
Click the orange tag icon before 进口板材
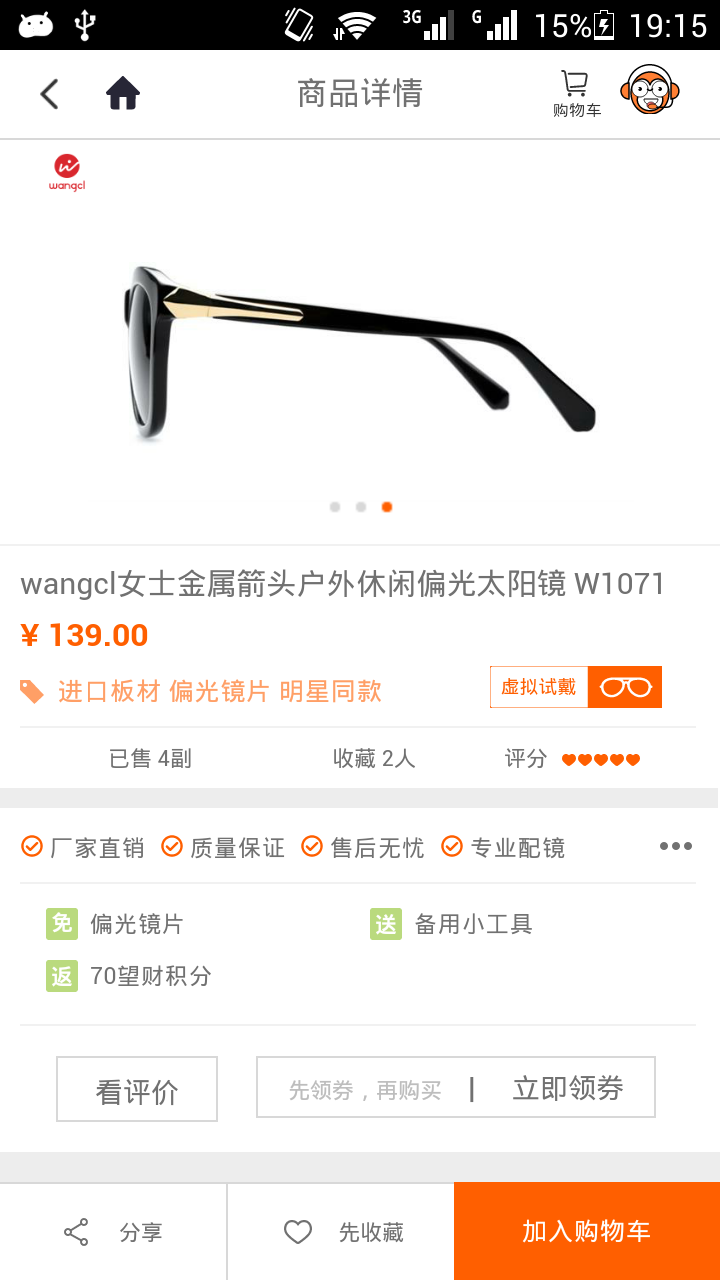(x=31, y=692)
